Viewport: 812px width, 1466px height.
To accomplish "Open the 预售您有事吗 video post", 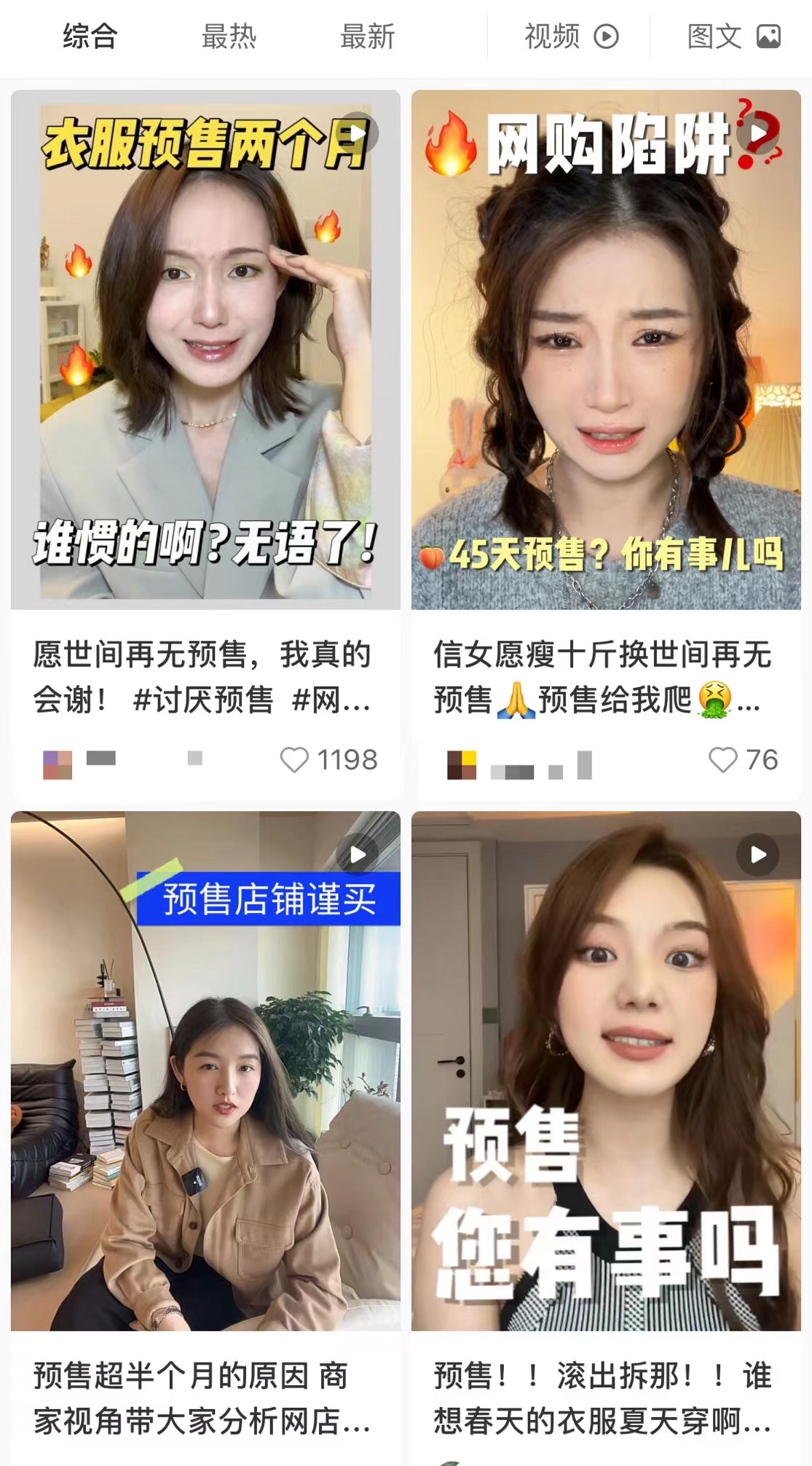I will pos(606,1071).
